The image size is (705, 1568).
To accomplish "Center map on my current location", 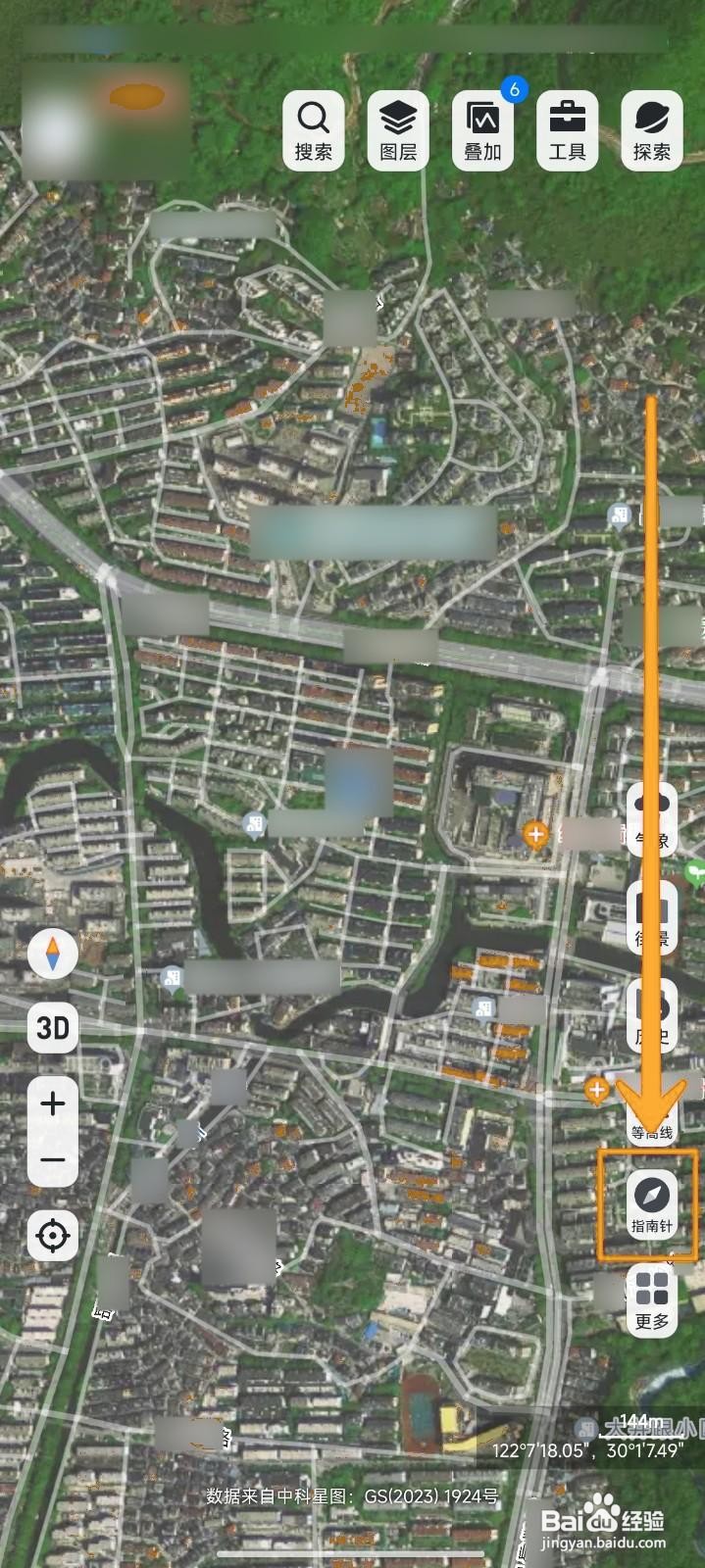I will (x=53, y=1236).
